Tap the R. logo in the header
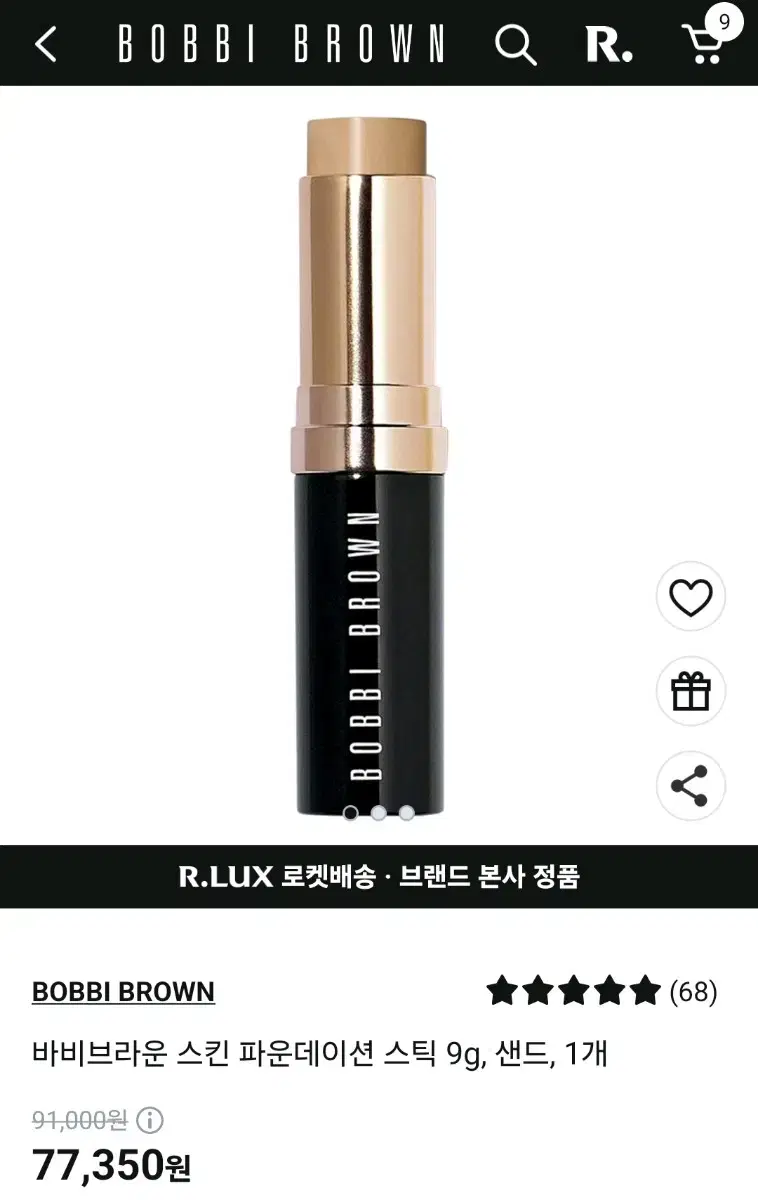758x1200 pixels. [609, 45]
